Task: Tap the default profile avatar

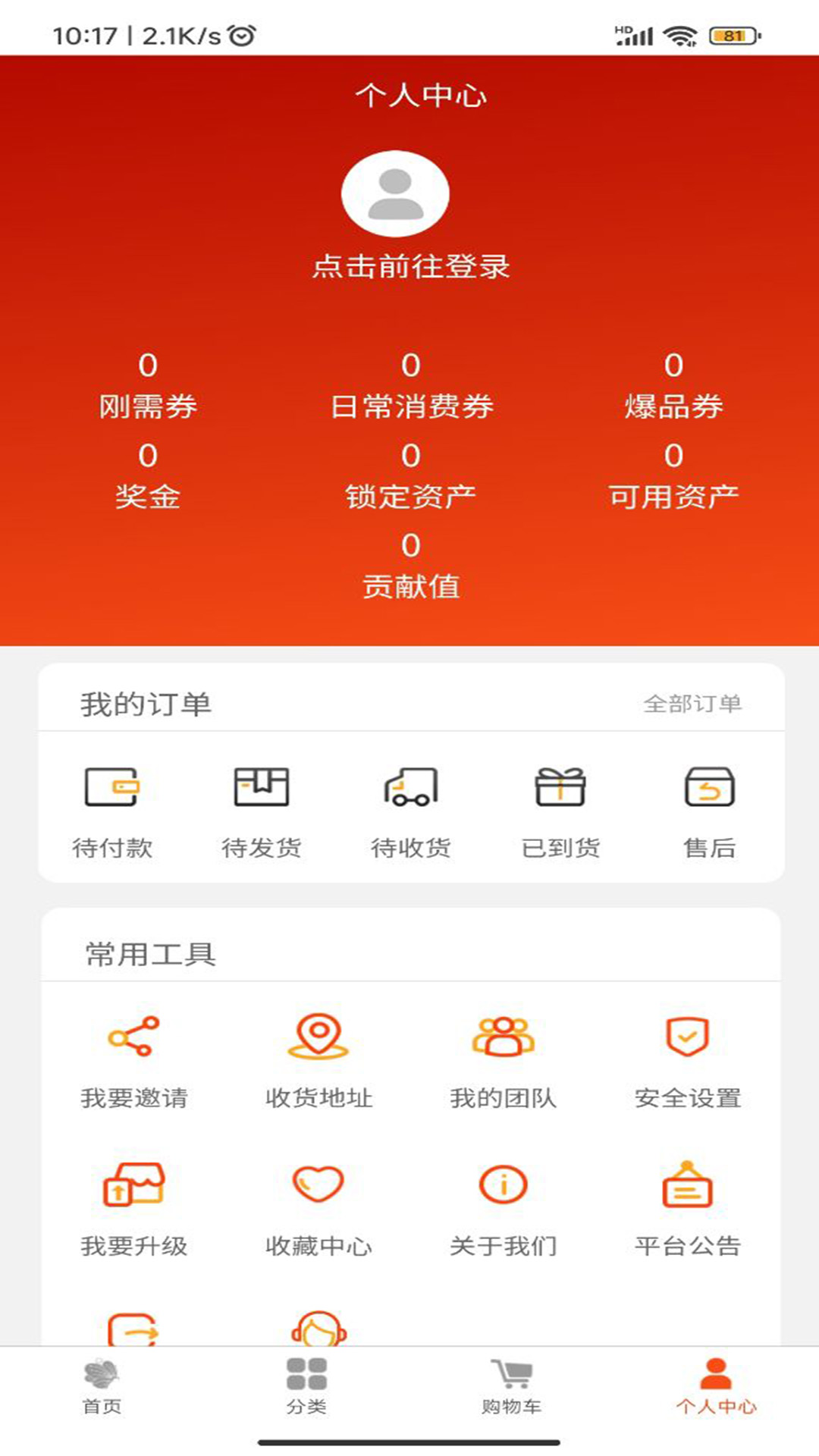Action: pos(395,194)
